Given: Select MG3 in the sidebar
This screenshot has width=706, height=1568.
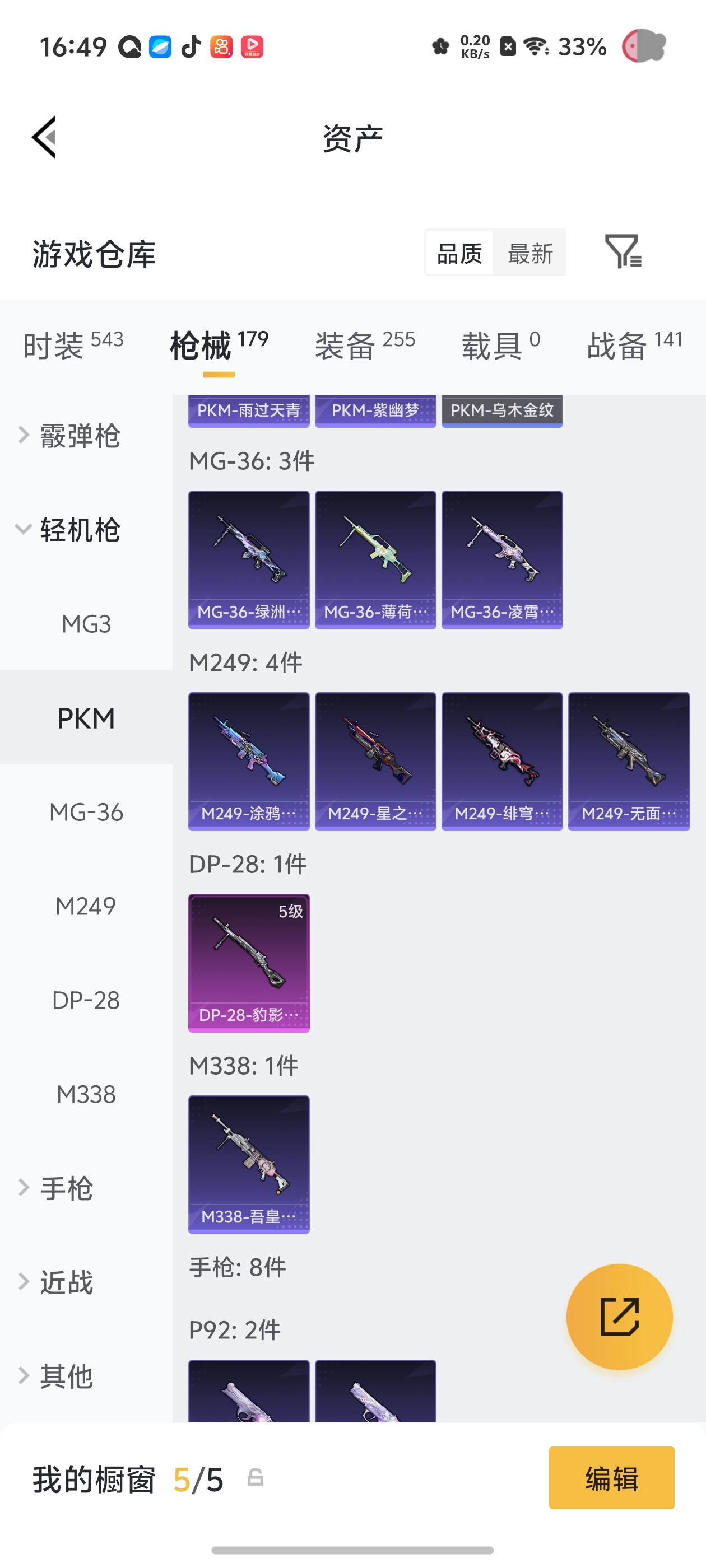Looking at the screenshot, I should 86,624.
